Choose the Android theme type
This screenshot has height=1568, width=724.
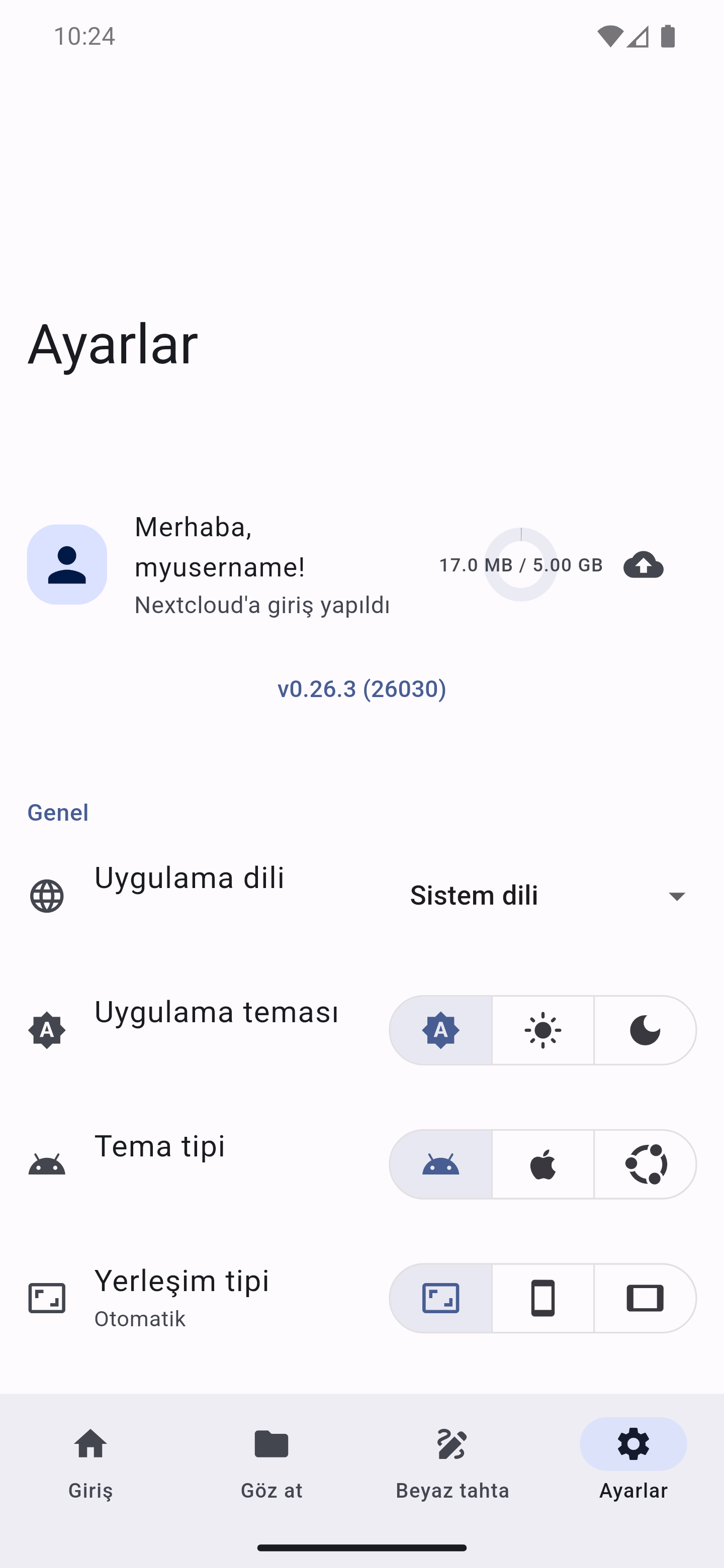(440, 1164)
